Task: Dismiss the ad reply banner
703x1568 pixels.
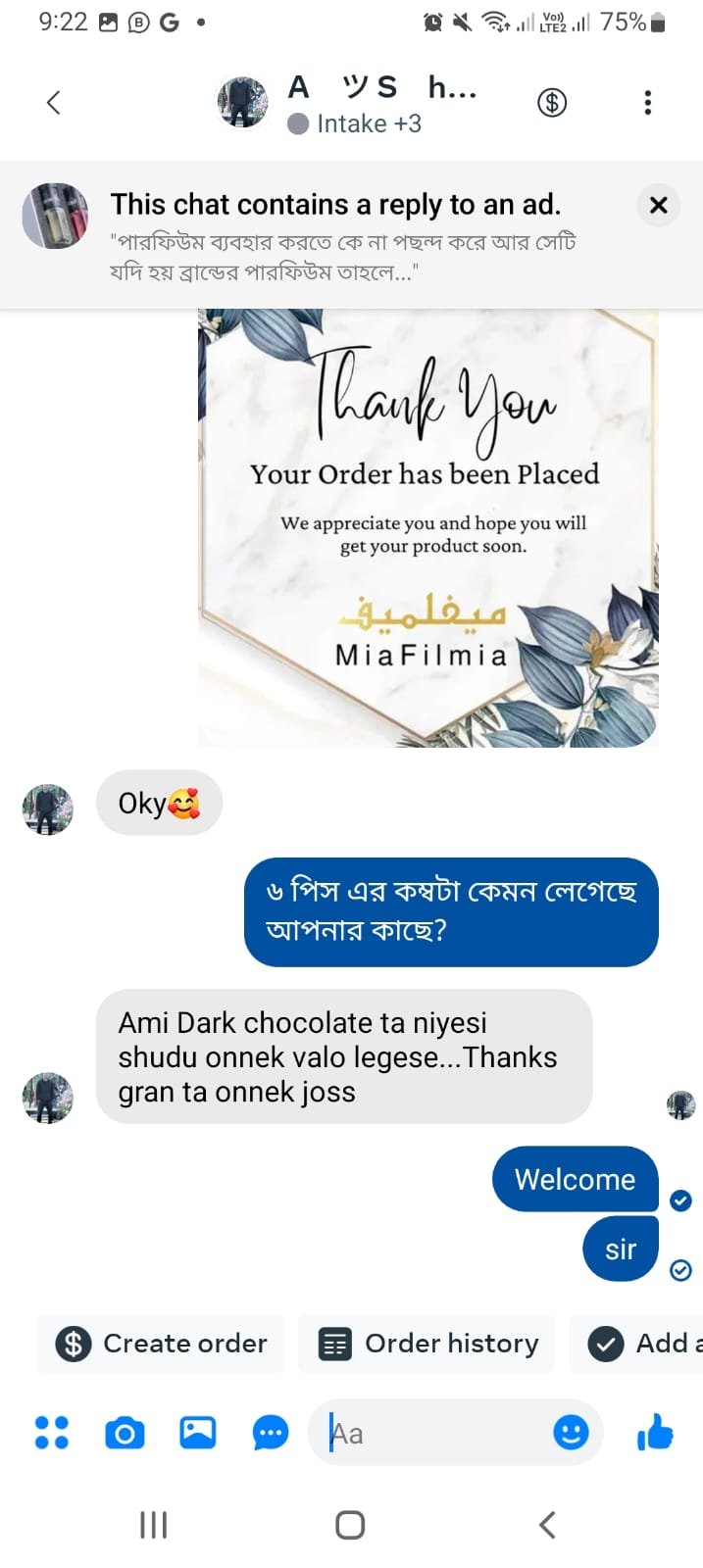Action: pyautogui.click(x=658, y=205)
